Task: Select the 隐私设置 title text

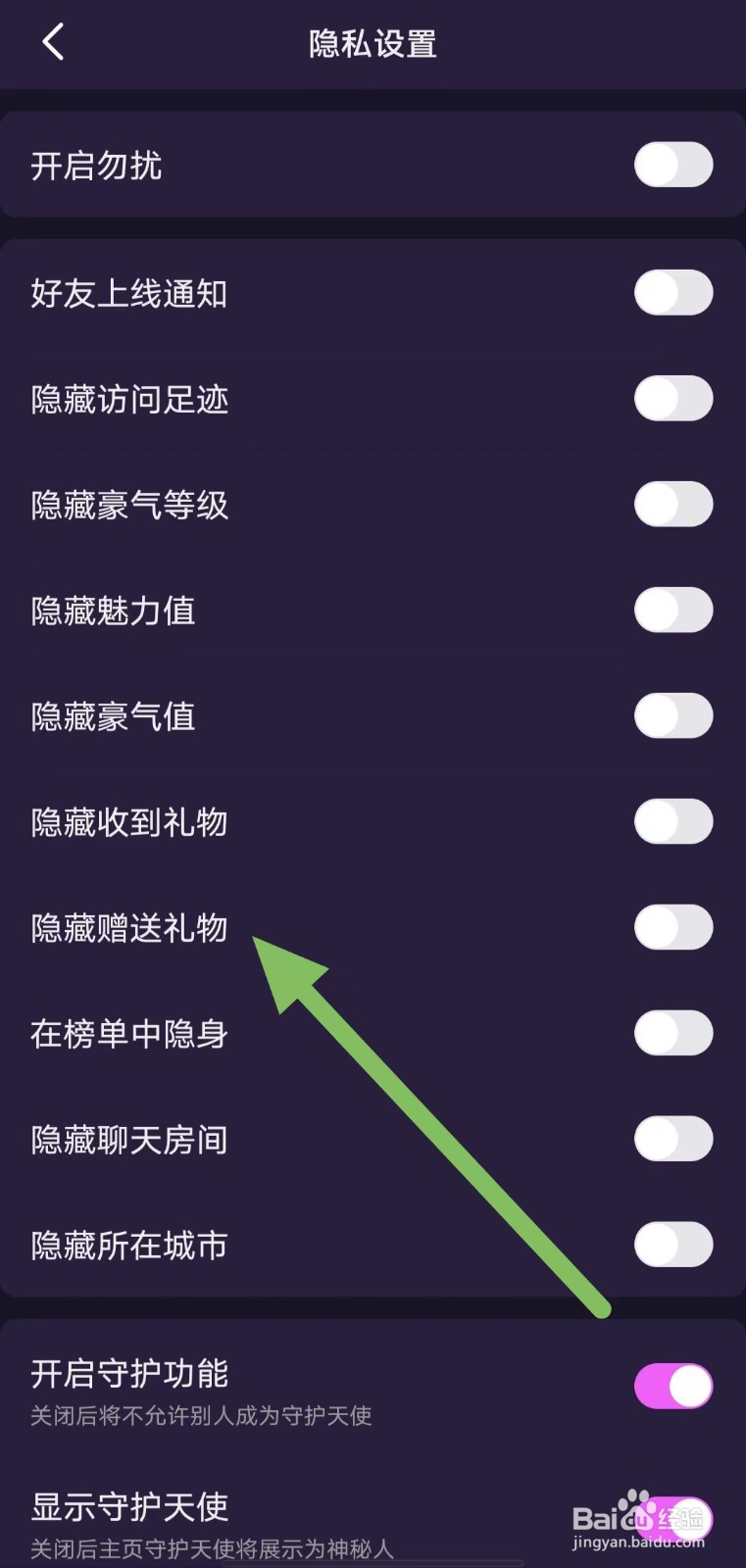Action: [373, 43]
